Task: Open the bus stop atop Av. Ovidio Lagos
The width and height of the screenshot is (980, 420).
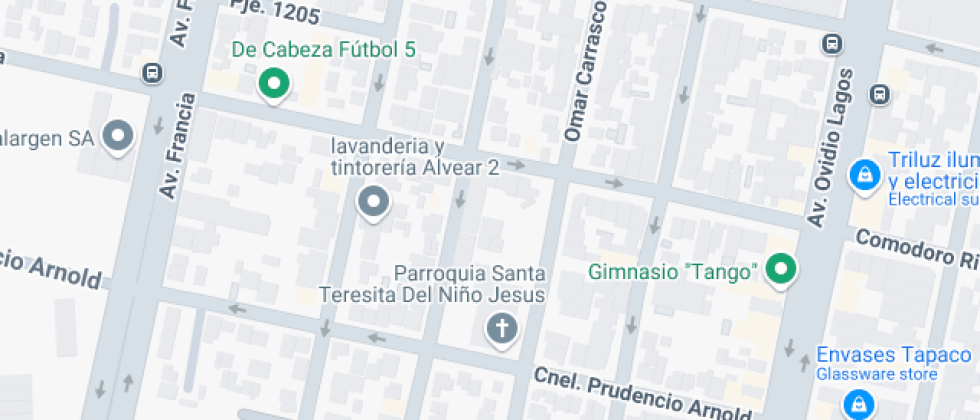Action: pyautogui.click(x=832, y=44)
